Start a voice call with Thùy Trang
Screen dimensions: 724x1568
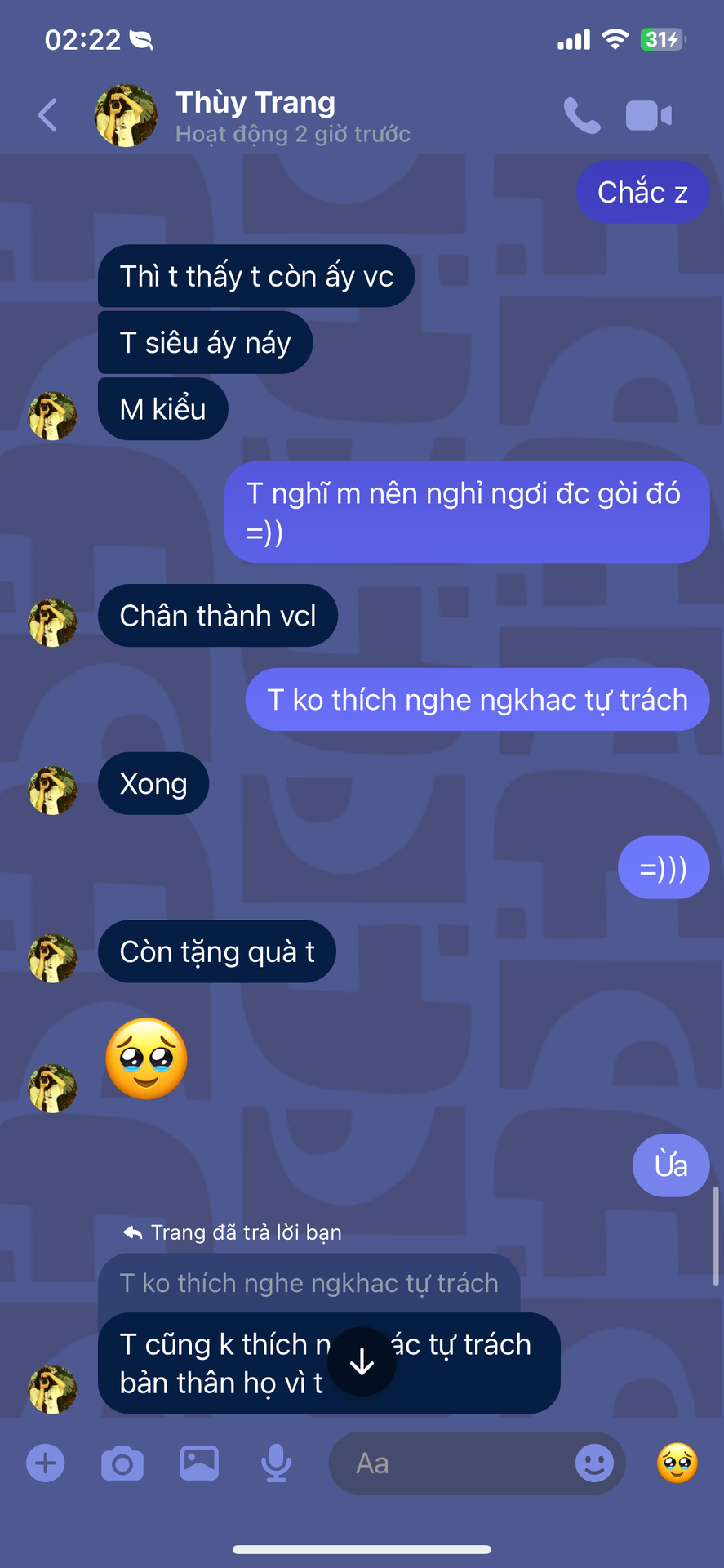(582, 115)
